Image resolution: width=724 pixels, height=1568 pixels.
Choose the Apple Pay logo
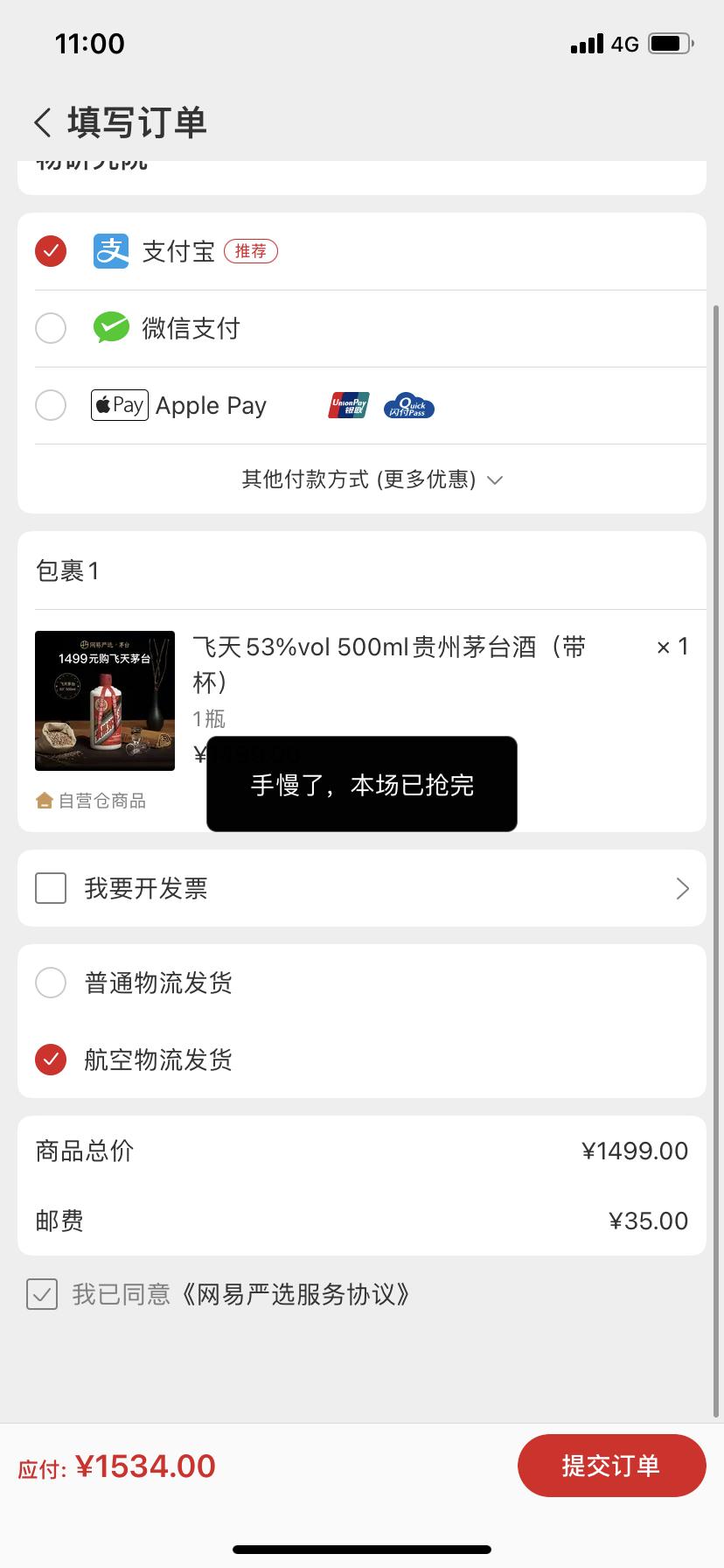tap(120, 405)
